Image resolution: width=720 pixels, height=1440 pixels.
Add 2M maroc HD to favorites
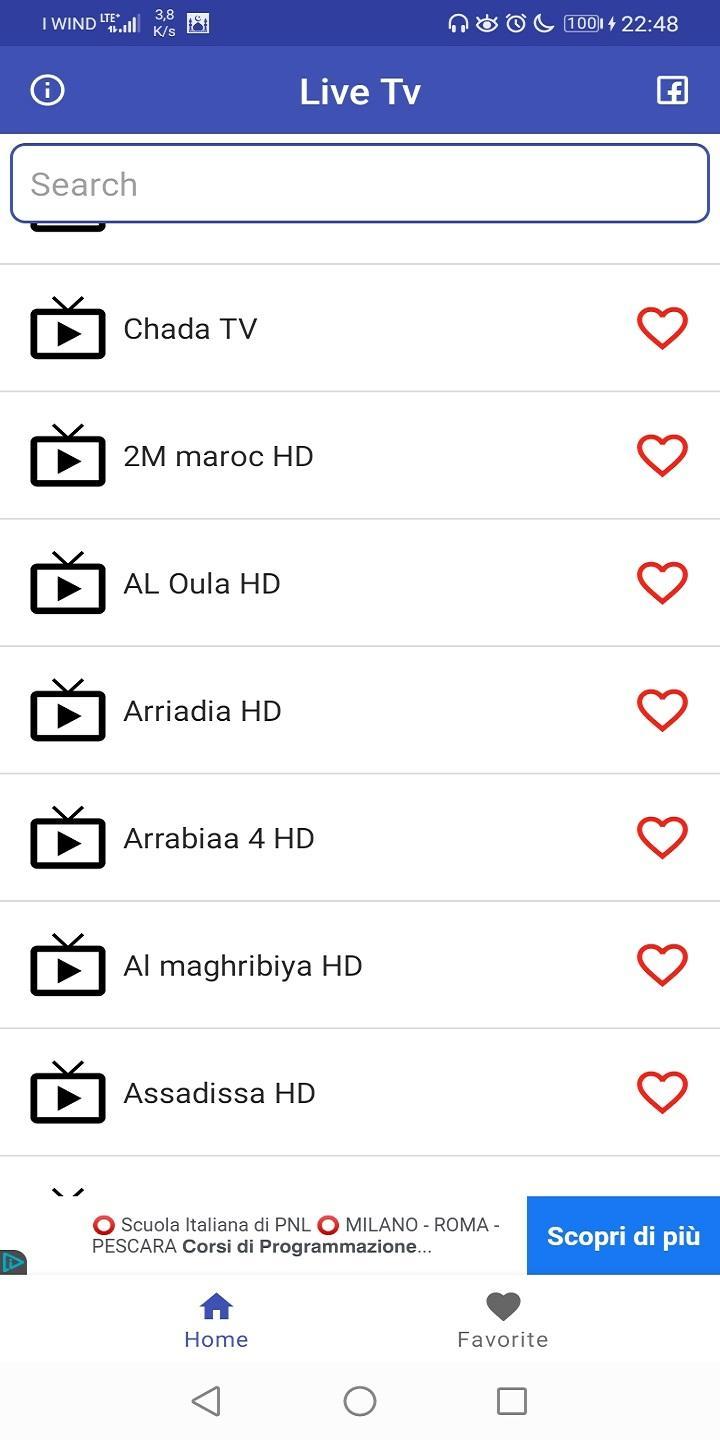[x=662, y=456]
